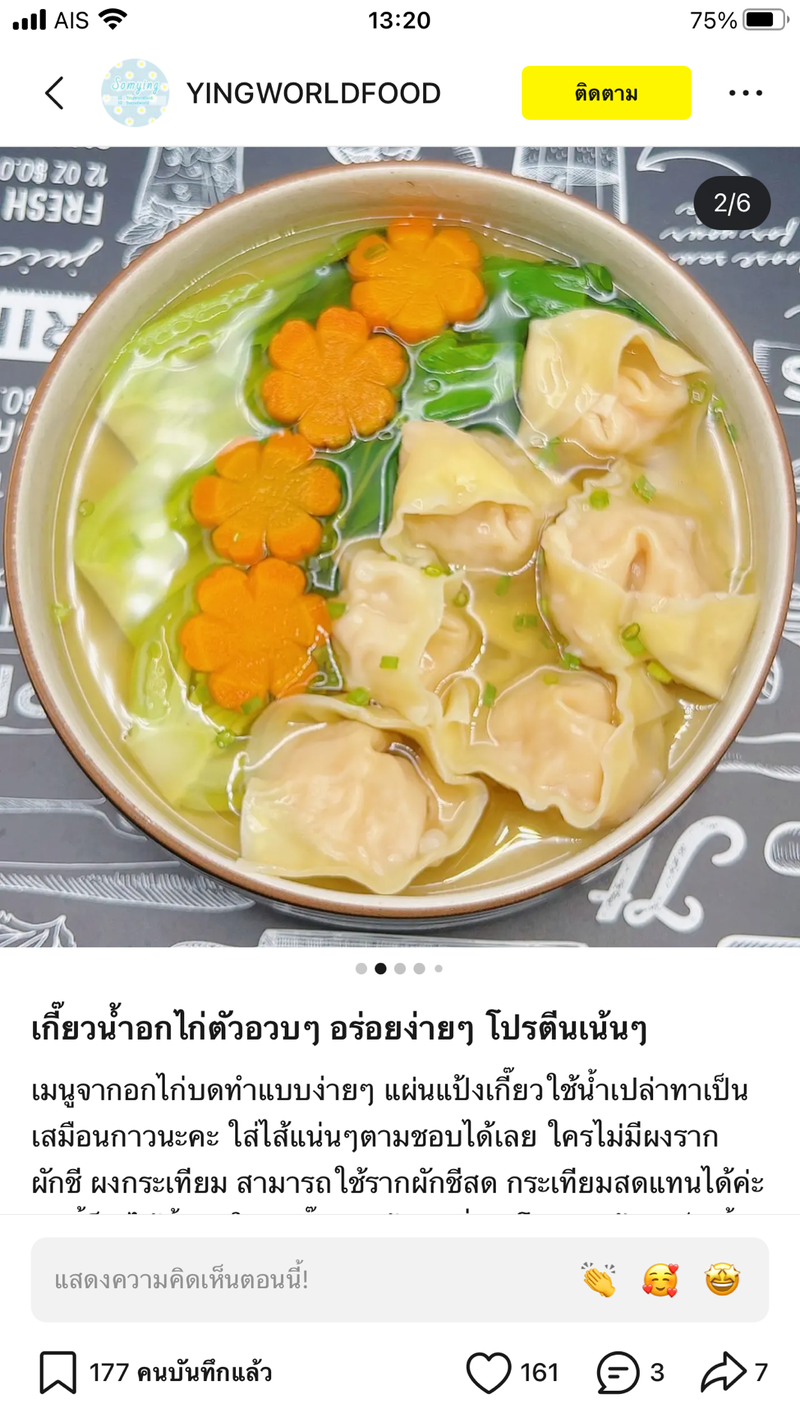The height and width of the screenshot is (1423, 800).
Task: Open the three-dot overflow menu
Action: coord(745,93)
